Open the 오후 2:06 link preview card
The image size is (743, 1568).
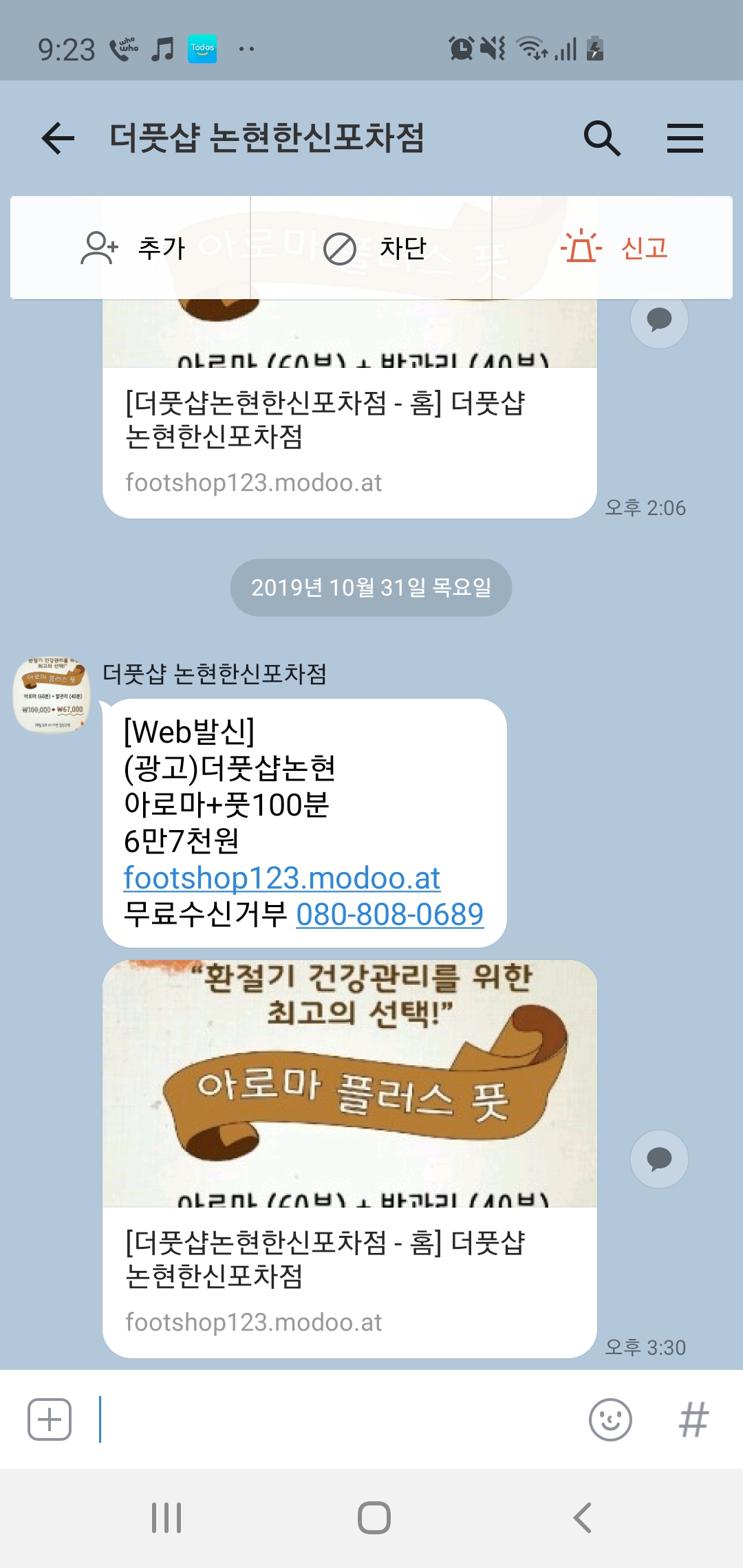pos(349,409)
